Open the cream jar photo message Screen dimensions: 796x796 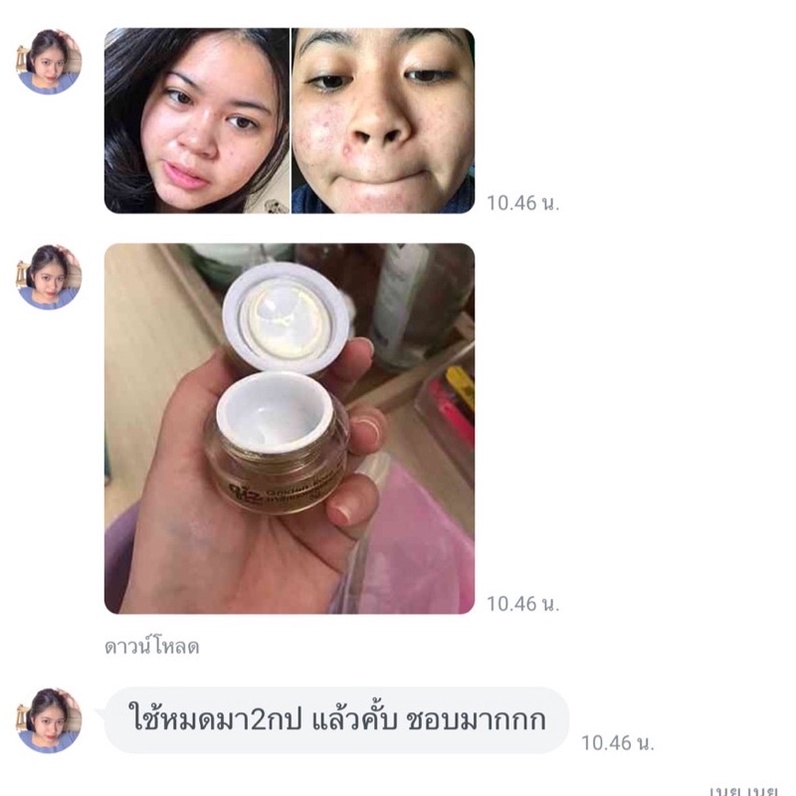tap(289, 428)
